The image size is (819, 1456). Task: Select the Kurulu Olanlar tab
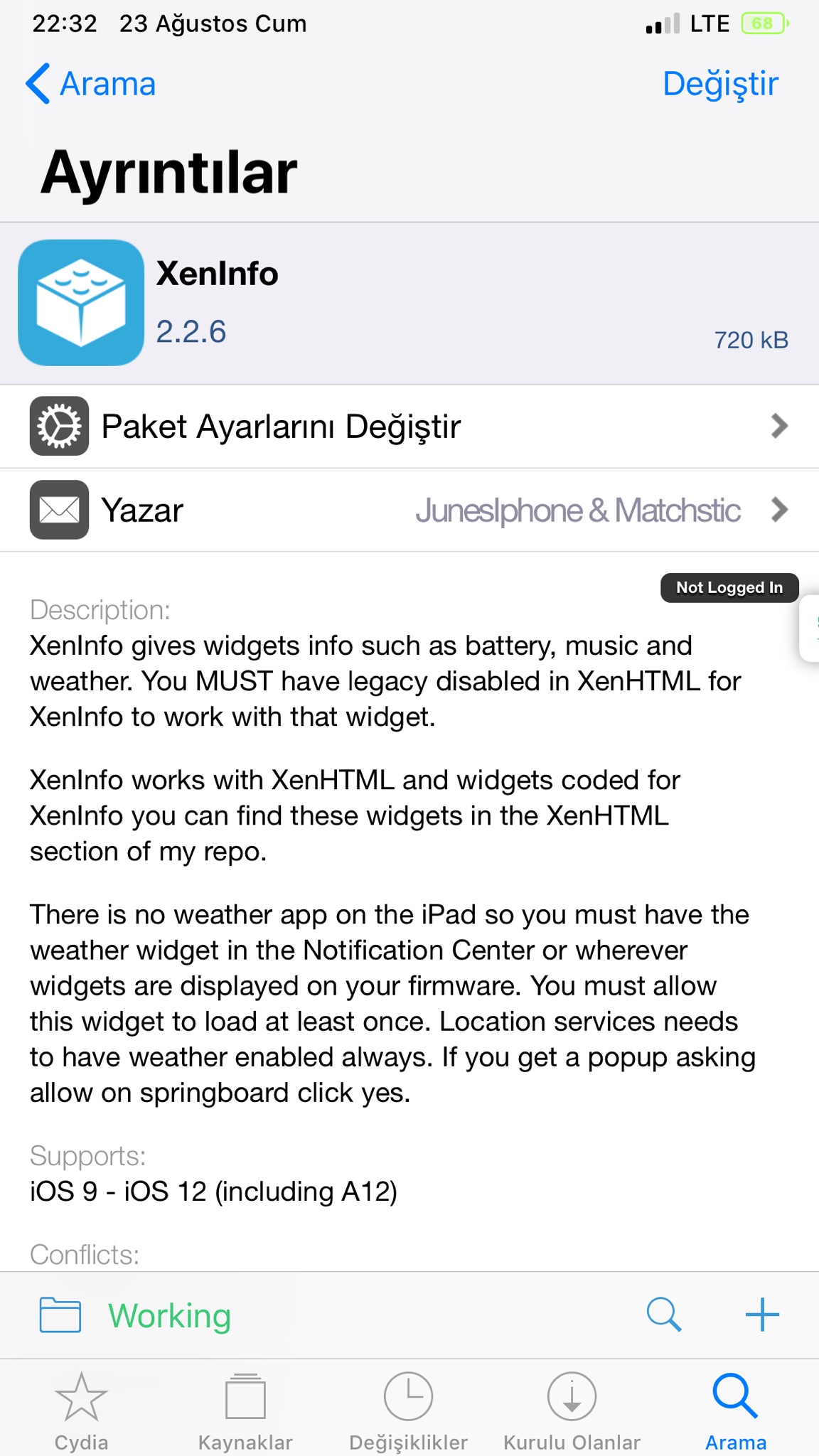[x=572, y=1410]
